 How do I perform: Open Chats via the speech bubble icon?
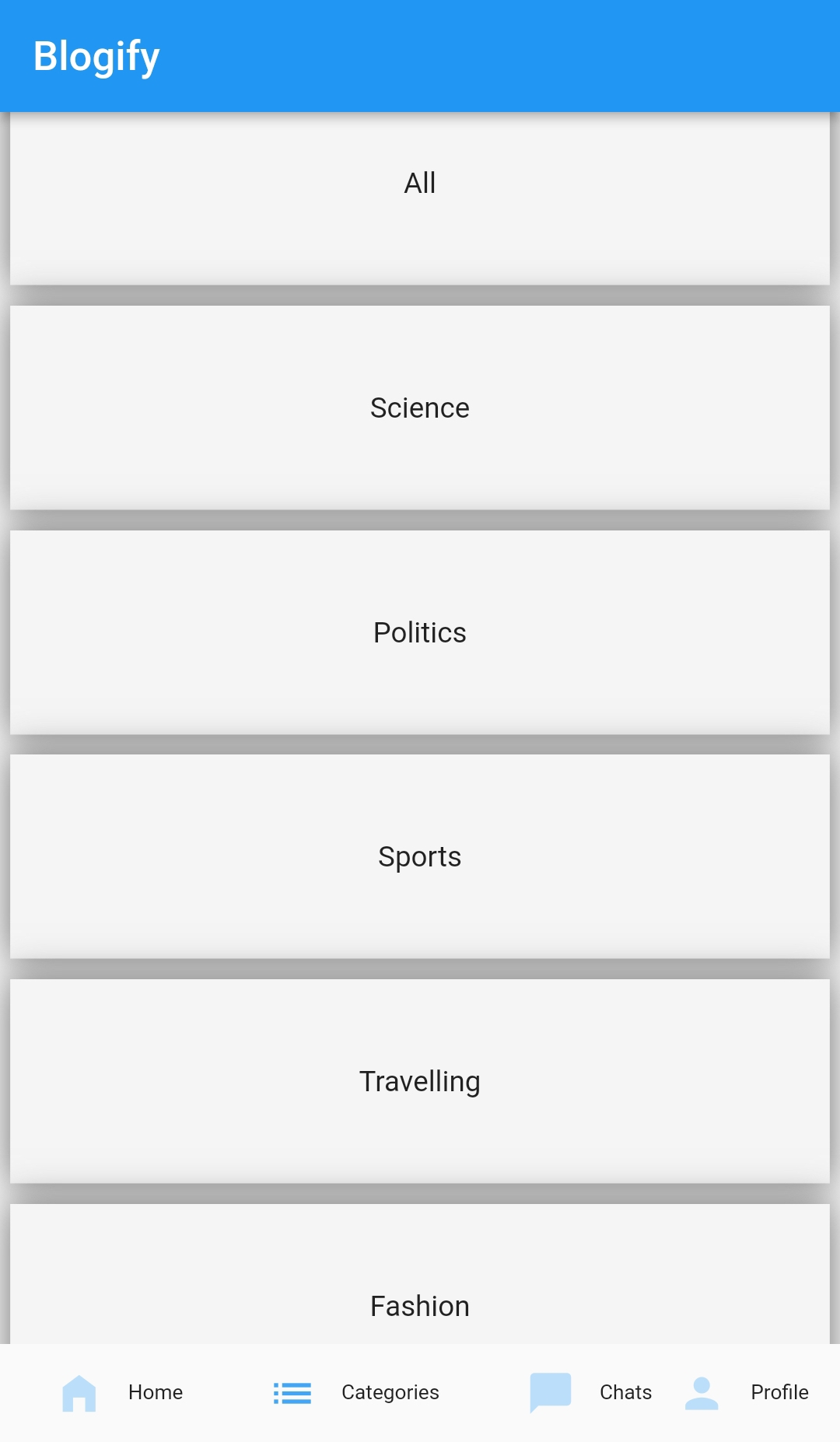coord(550,1391)
